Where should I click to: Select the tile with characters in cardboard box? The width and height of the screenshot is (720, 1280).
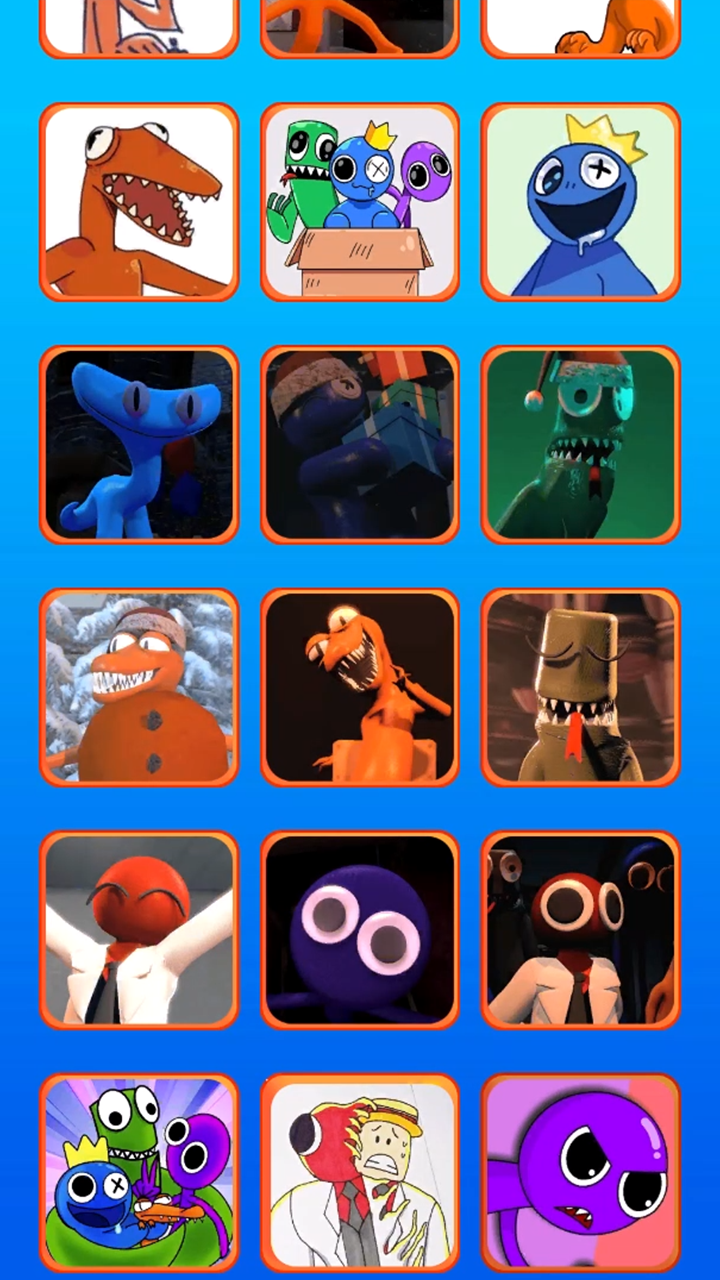coord(359,201)
